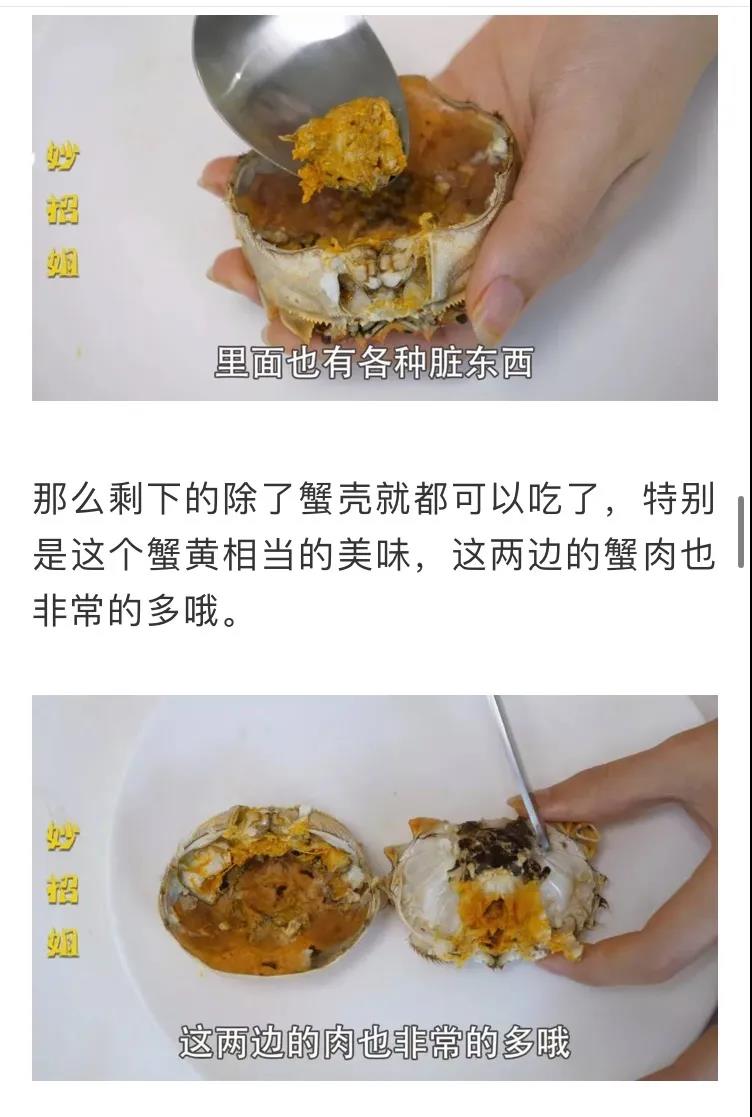View the photo of two crab halves
The width and height of the screenshot is (752, 1117).
pyautogui.click(x=374, y=887)
